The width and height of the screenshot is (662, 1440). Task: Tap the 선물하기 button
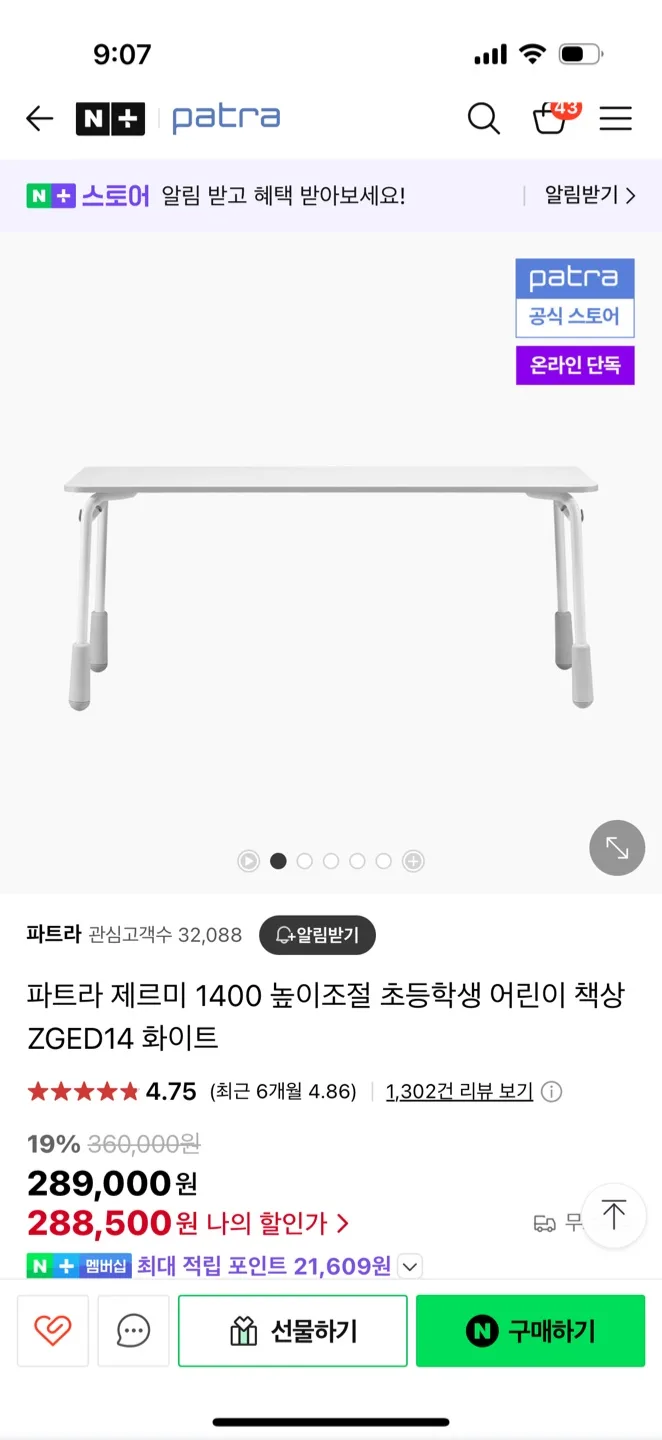[293, 1330]
